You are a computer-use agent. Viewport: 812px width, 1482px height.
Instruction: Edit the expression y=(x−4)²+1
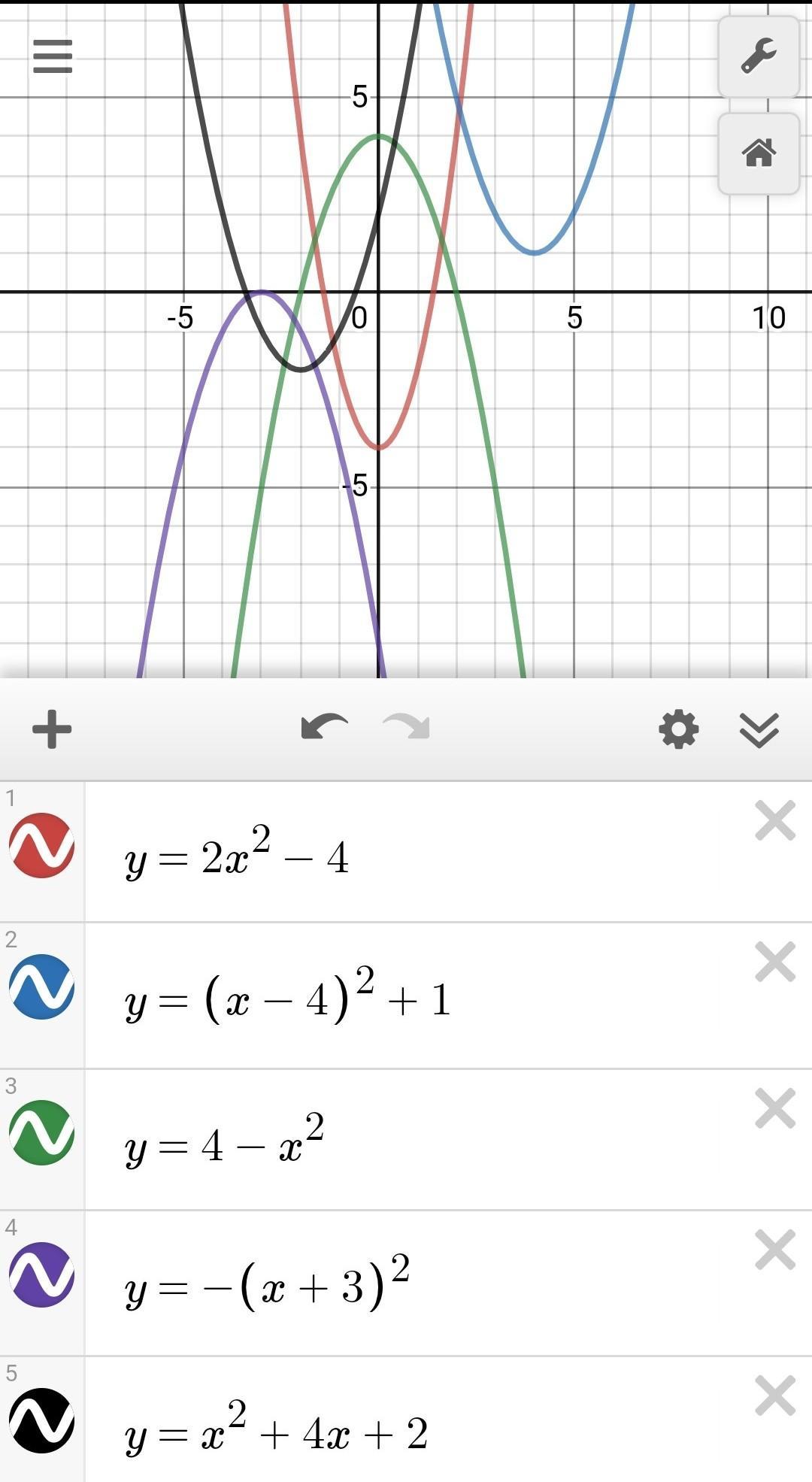[x=288, y=998]
